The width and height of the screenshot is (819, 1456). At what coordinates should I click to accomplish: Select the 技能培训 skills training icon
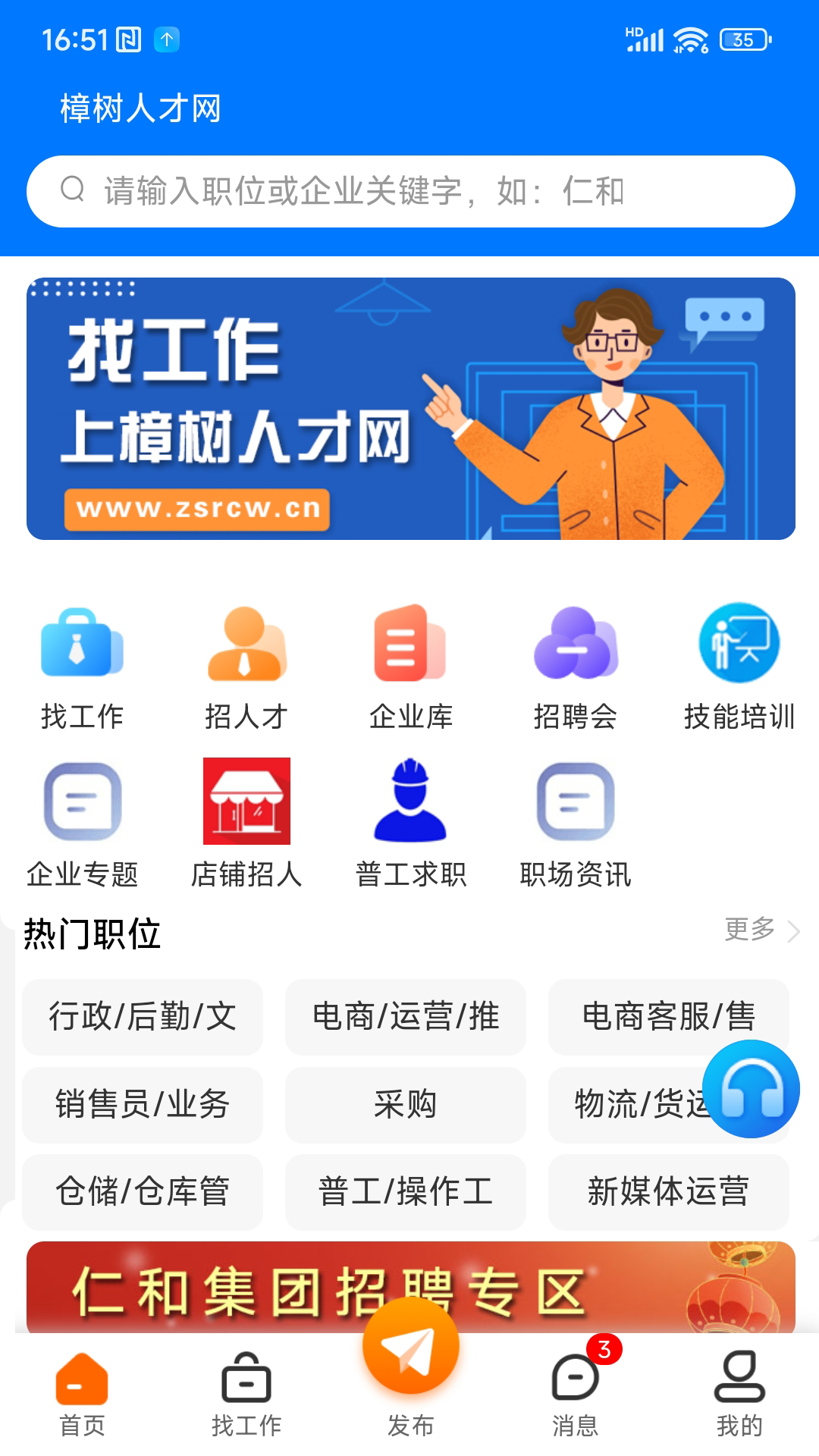pyautogui.click(x=739, y=667)
